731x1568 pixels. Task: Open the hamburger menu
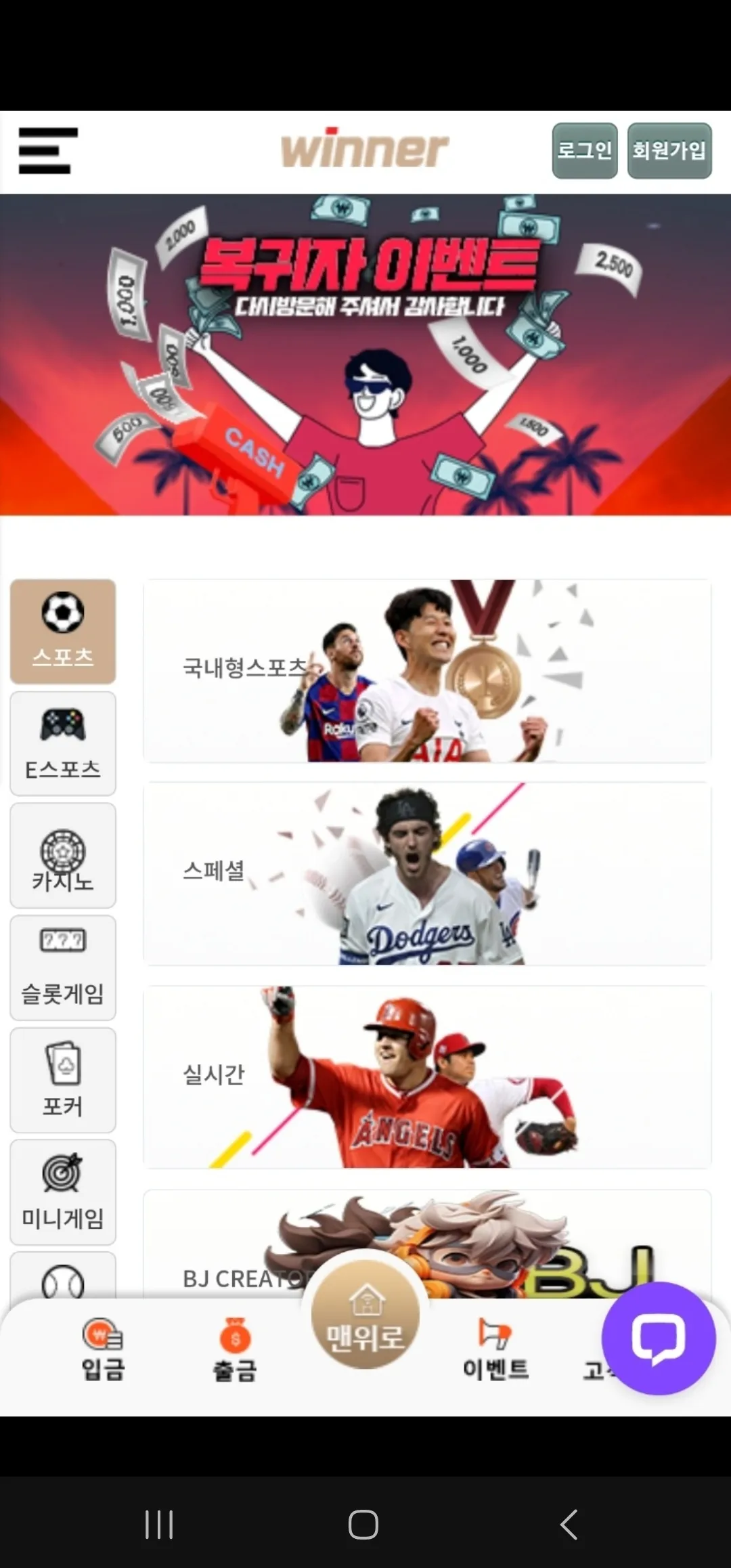tap(48, 150)
